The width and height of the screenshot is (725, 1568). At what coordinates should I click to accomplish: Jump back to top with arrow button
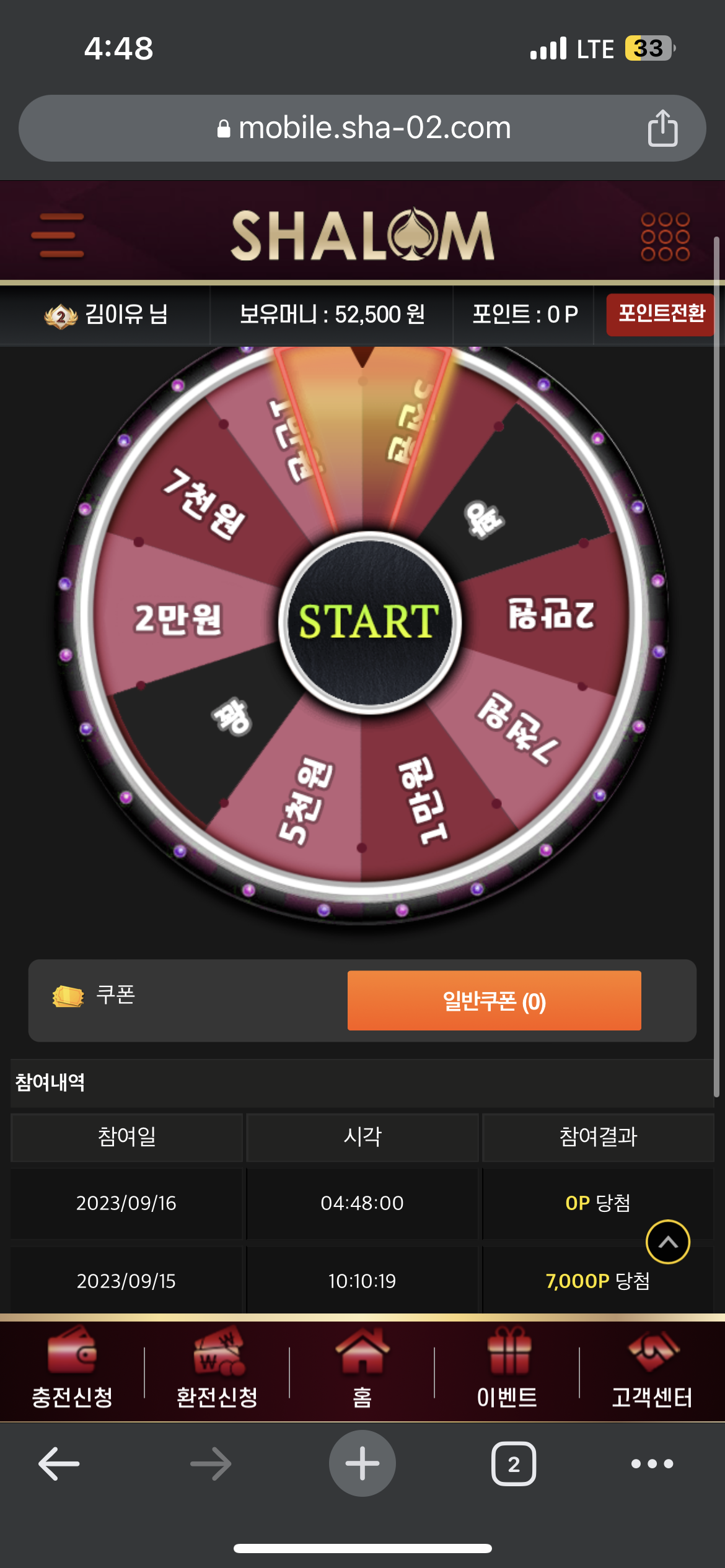click(x=667, y=1242)
